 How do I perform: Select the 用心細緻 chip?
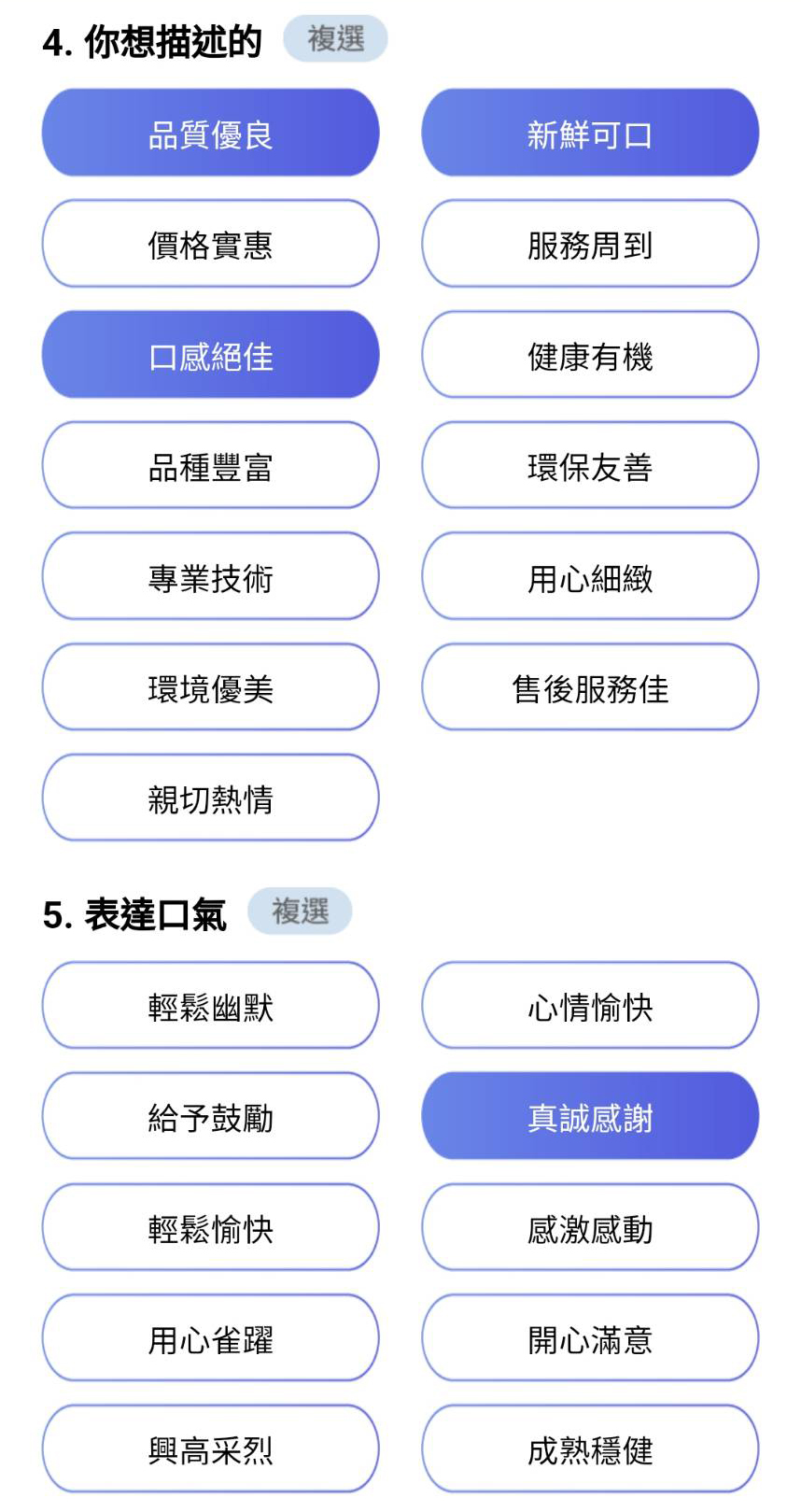(590, 576)
